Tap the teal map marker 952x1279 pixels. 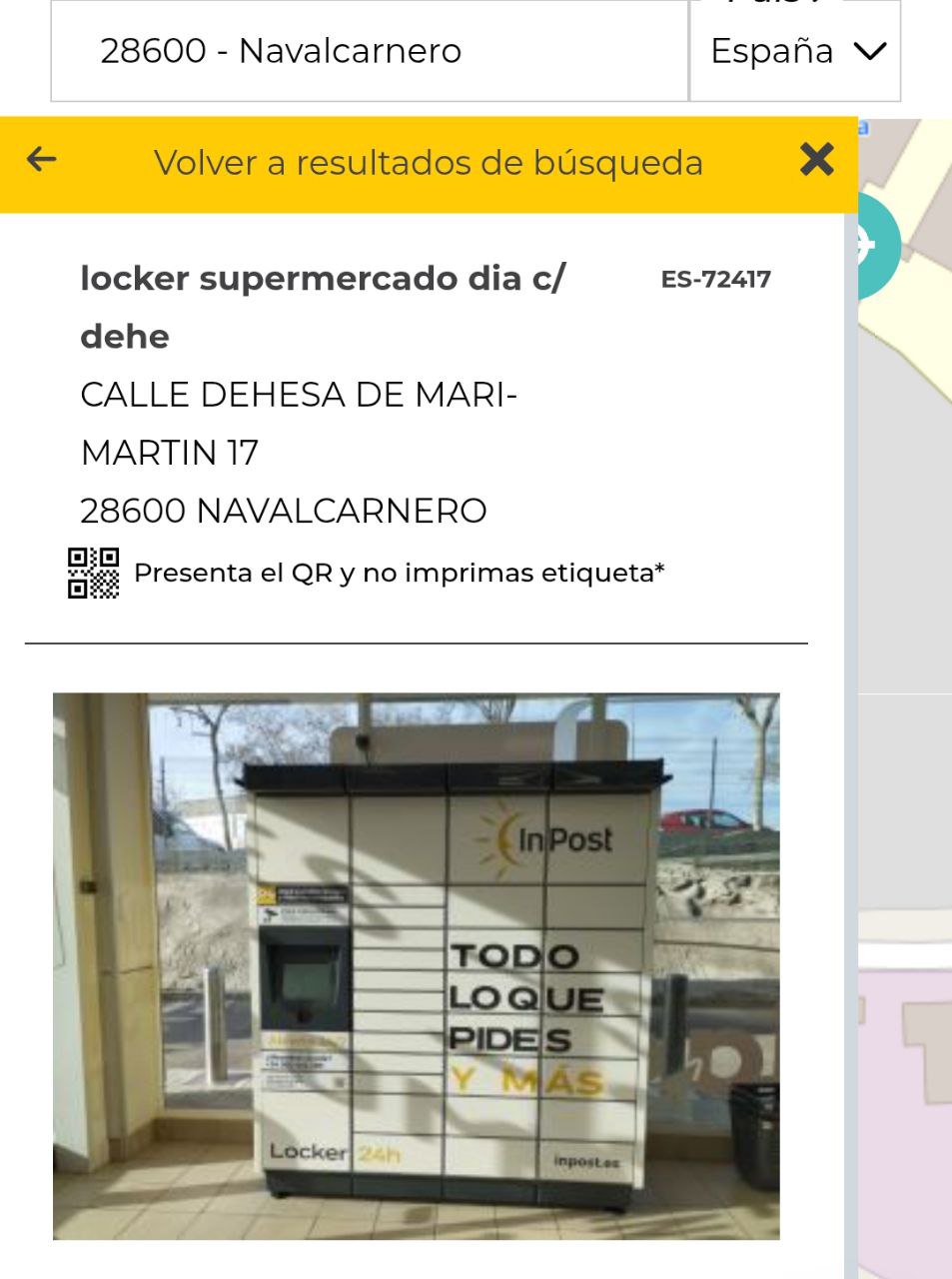(x=877, y=246)
